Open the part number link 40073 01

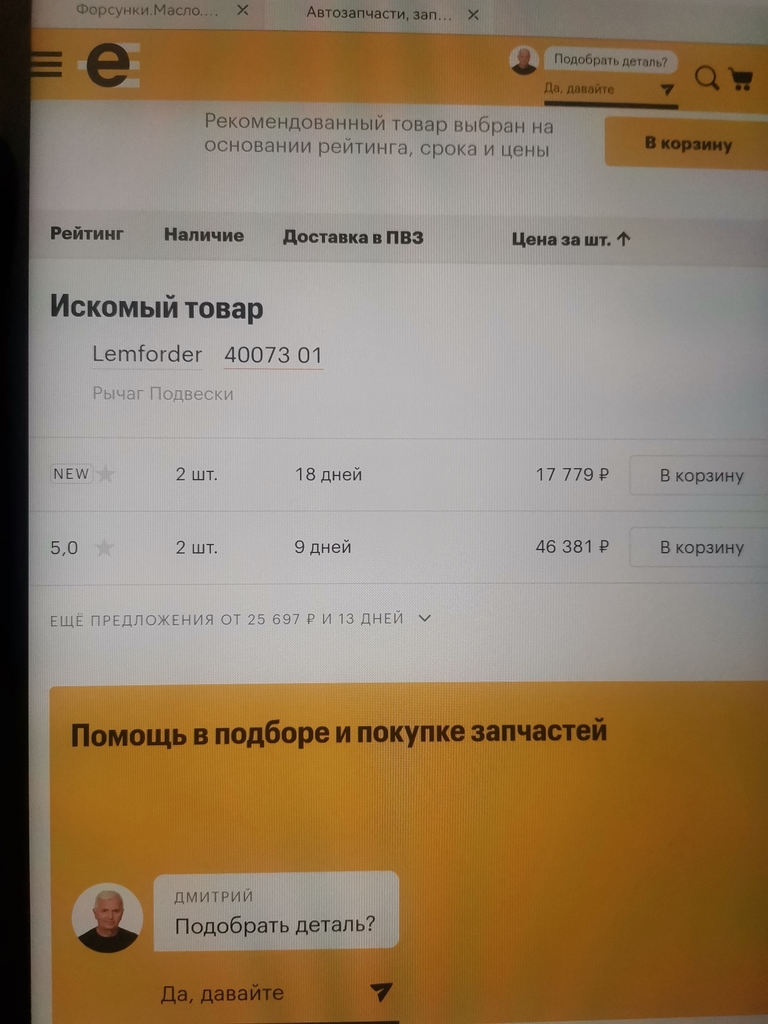273,355
